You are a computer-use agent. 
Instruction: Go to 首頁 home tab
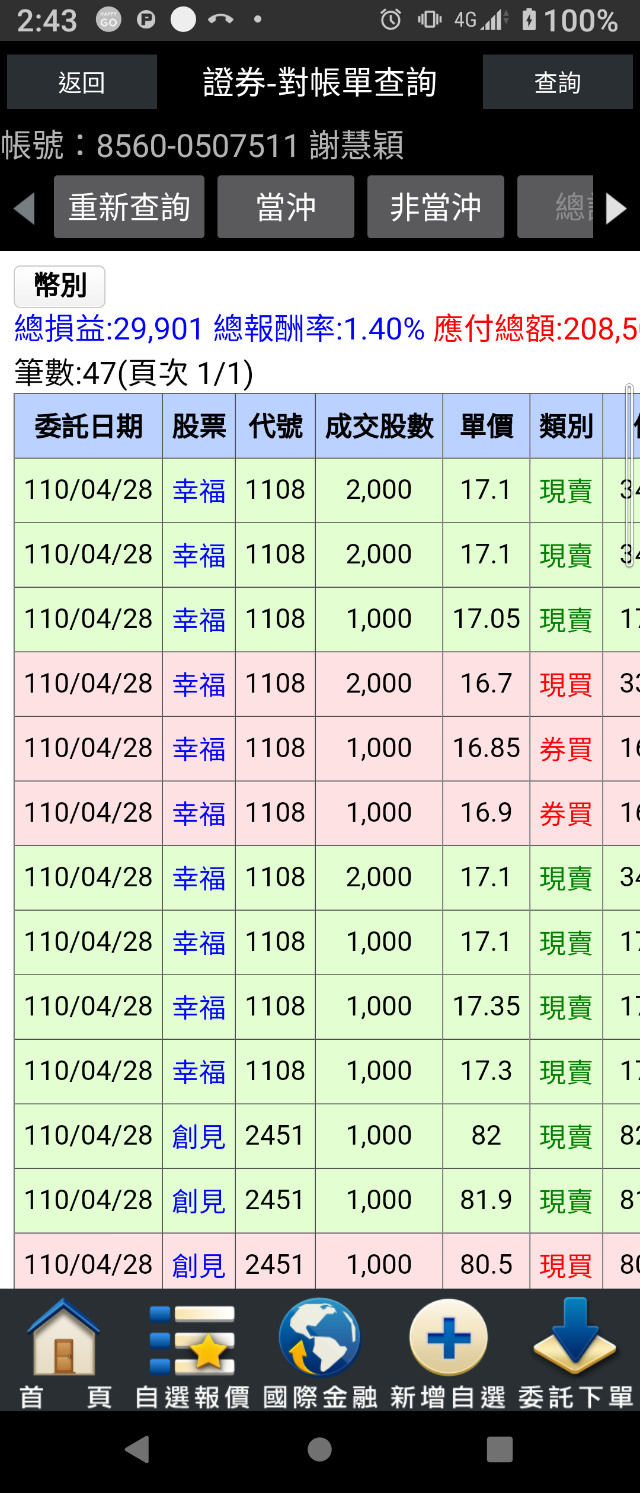tap(65, 1351)
